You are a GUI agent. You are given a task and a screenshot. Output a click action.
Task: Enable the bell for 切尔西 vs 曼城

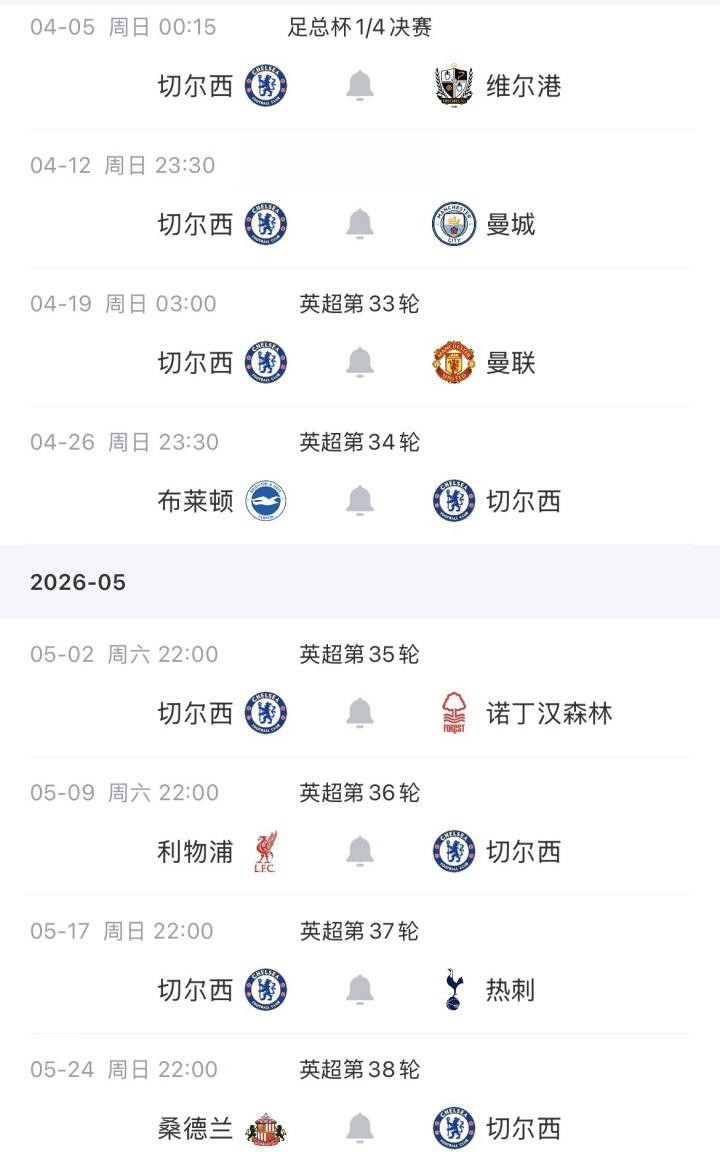click(x=360, y=225)
